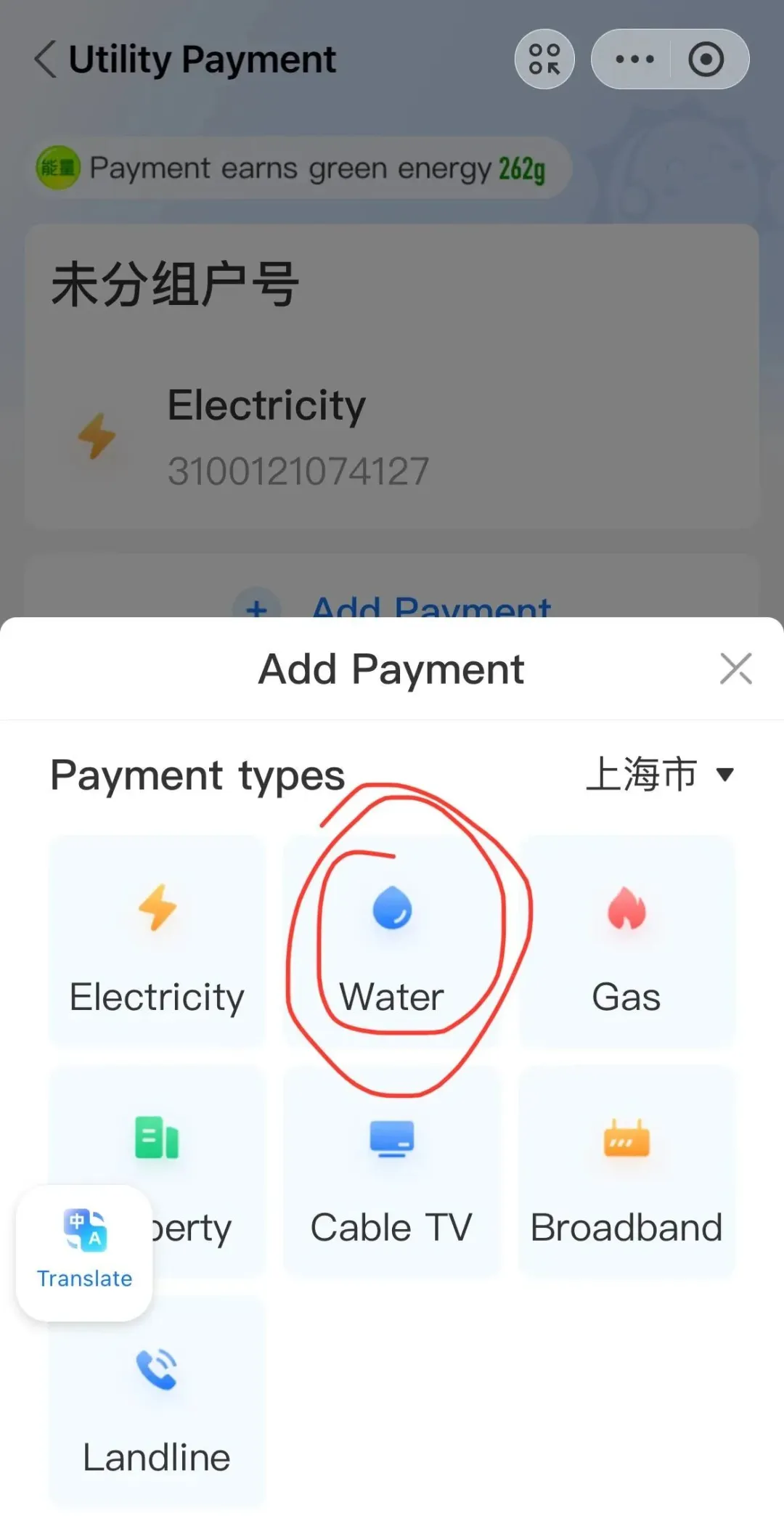Tap the floating Translate button
Image resolution: width=784 pixels, height=1516 pixels.
84,1252
